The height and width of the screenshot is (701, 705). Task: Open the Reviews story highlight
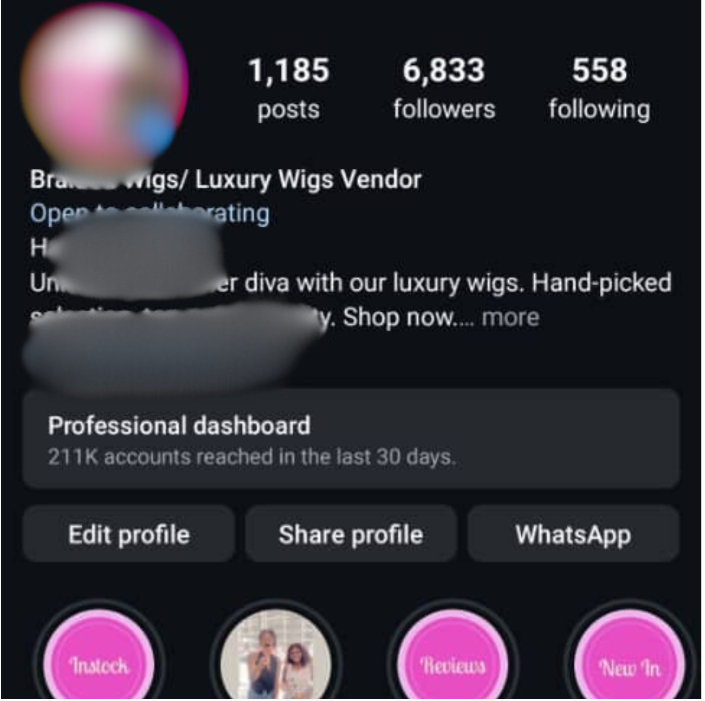pyautogui.click(x=452, y=661)
